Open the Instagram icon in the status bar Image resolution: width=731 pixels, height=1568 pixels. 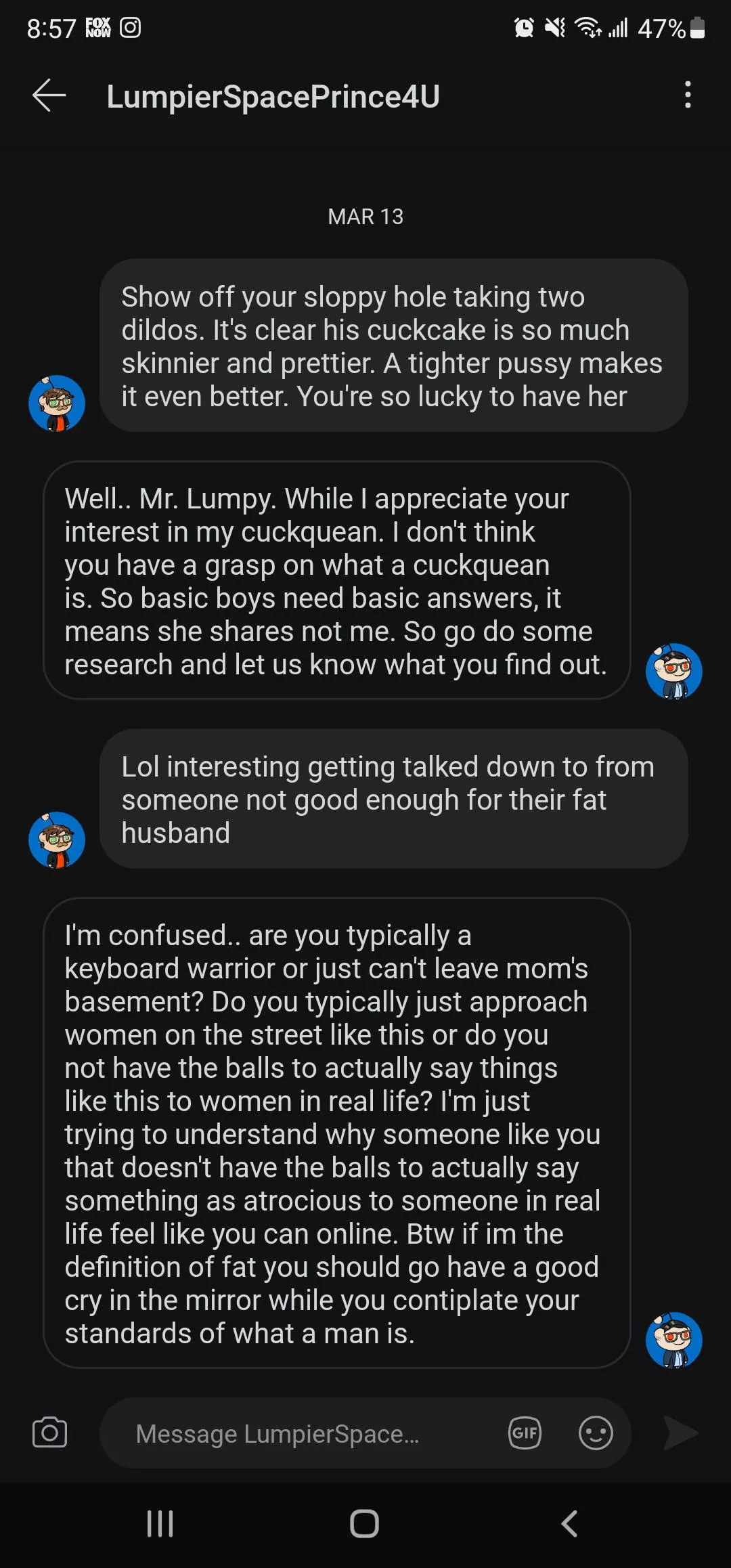click(131, 28)
